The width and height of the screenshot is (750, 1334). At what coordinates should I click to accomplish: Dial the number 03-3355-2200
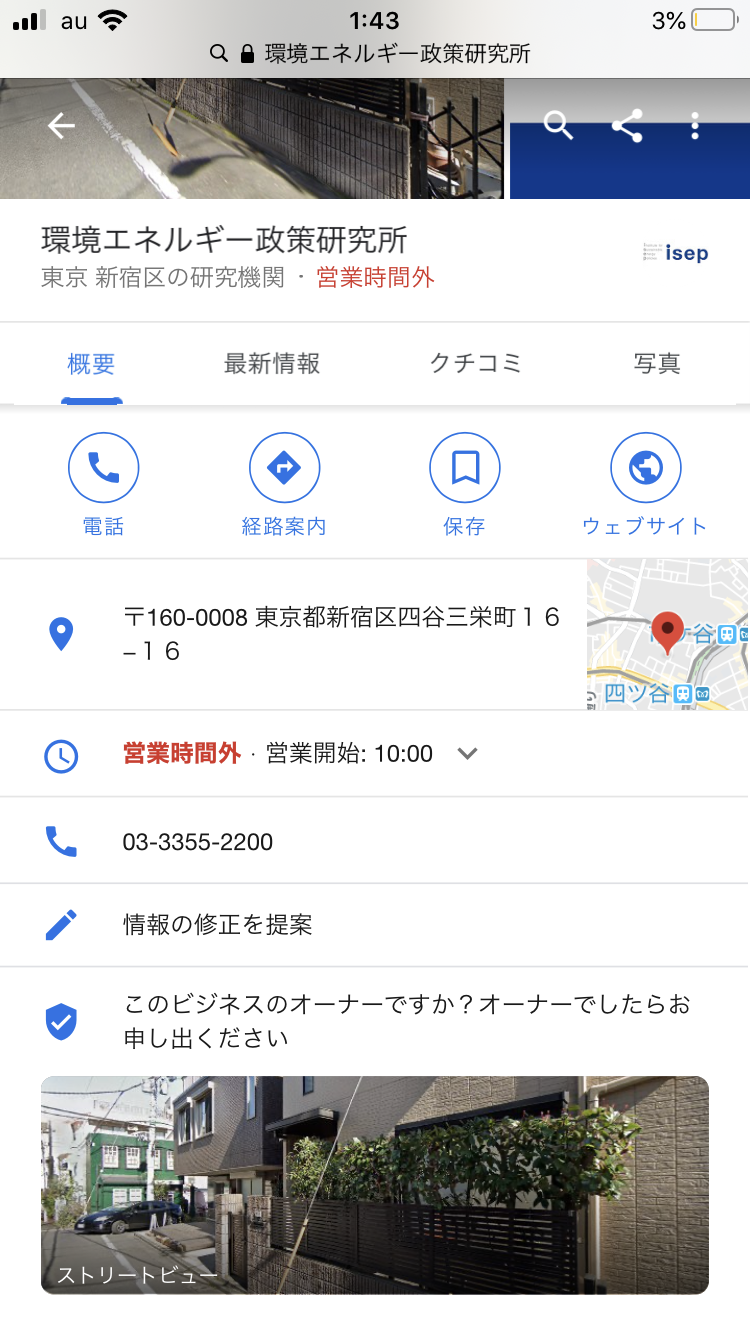(x=198, y=842)
